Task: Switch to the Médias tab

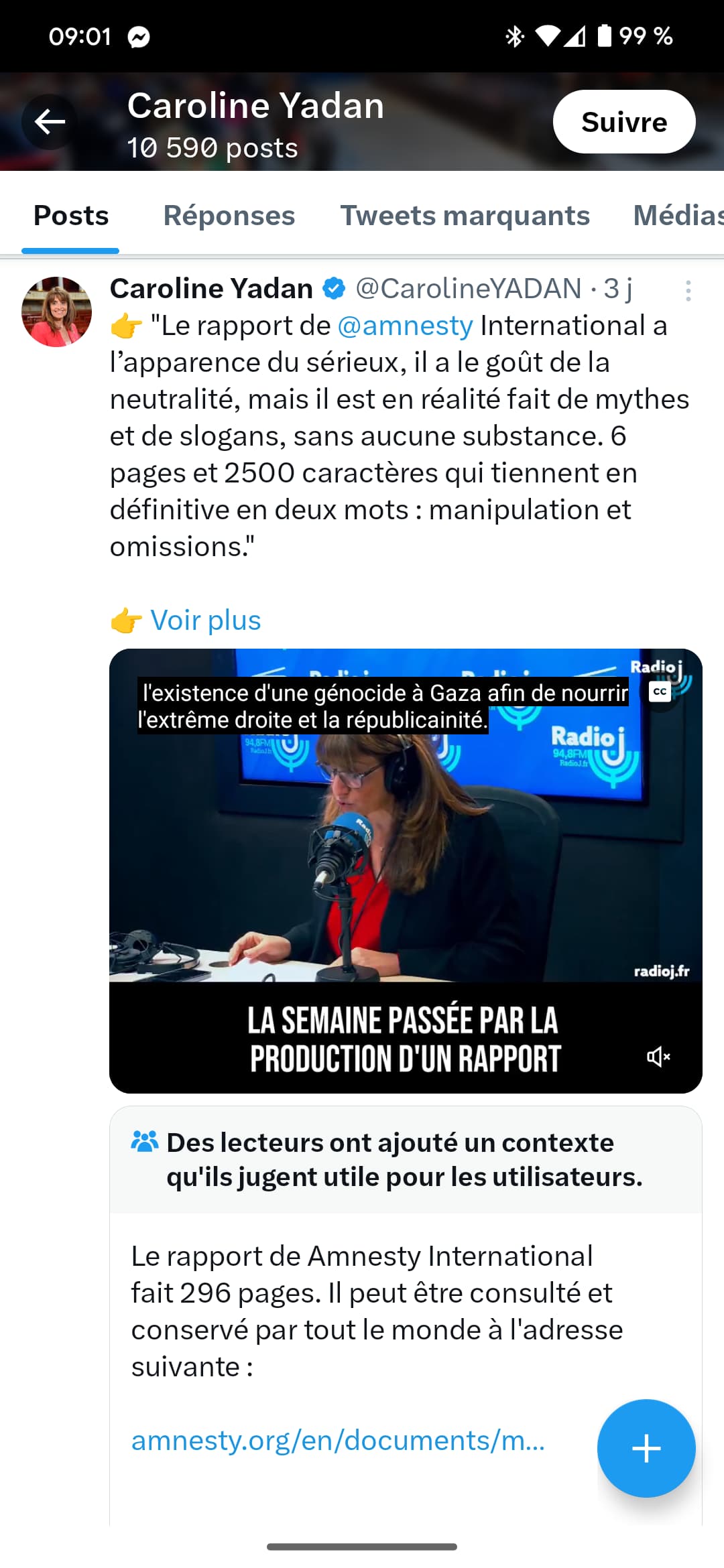Action: [677, 216]
